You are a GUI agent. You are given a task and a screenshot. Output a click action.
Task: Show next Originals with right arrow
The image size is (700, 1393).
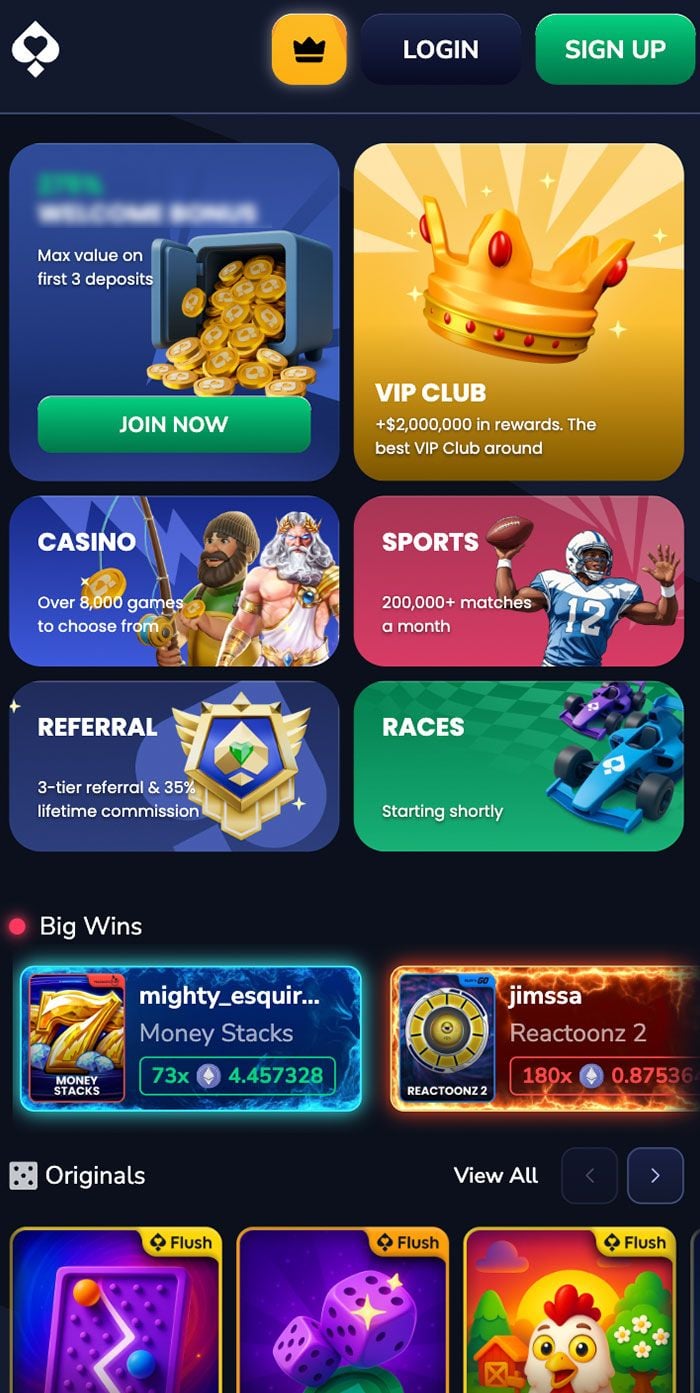pyautogui.click(x=655, y=1175)
